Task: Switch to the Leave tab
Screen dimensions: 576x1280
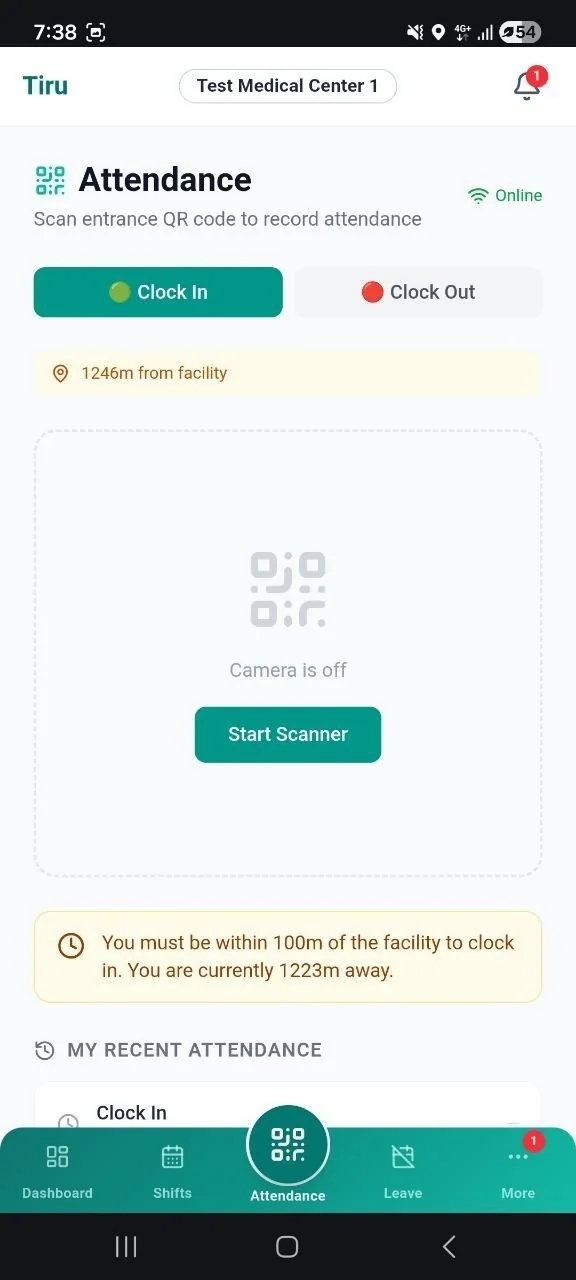Action: [403, 1172]
